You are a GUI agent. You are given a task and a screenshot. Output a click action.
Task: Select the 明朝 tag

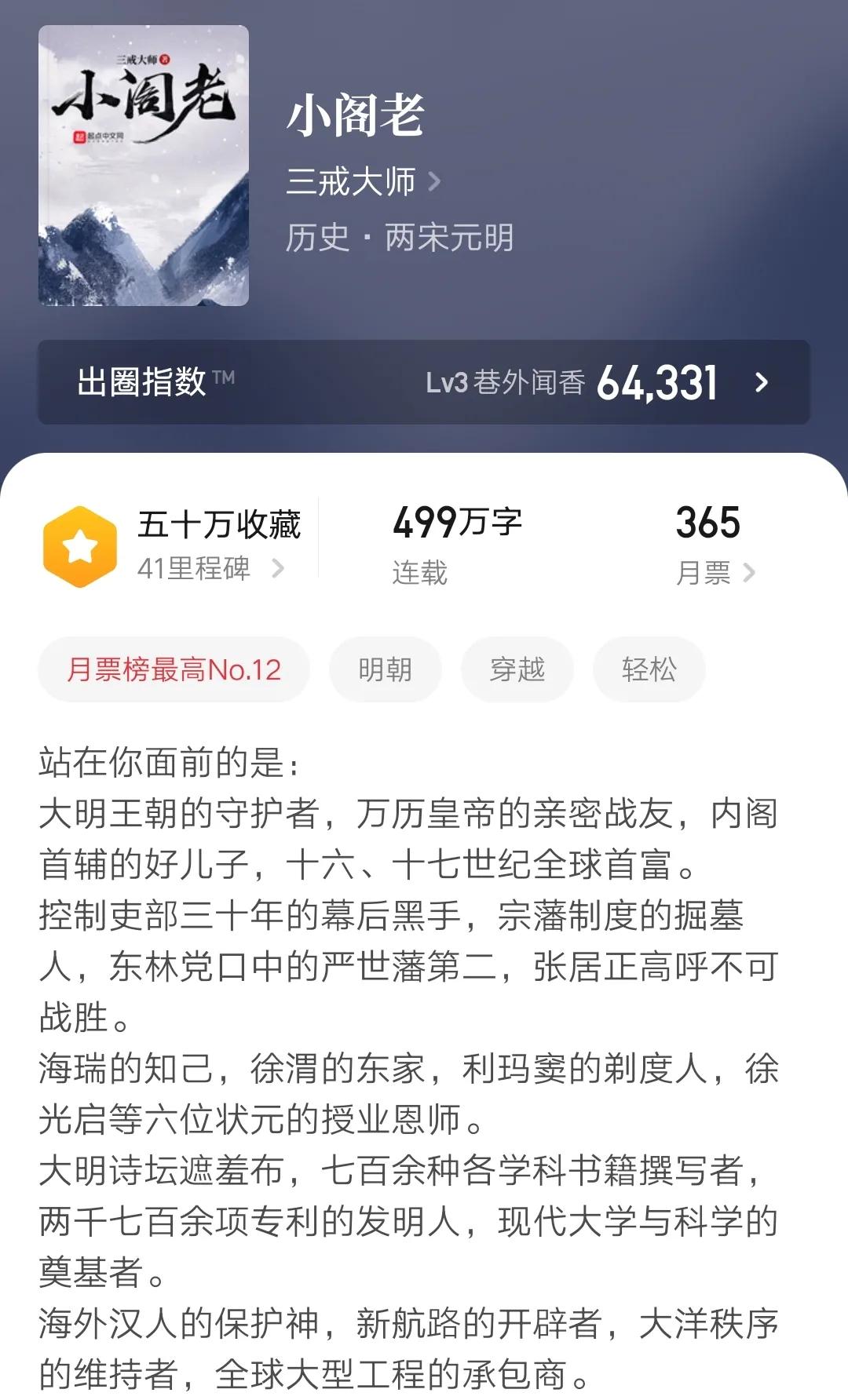click(x=386, y=668)
